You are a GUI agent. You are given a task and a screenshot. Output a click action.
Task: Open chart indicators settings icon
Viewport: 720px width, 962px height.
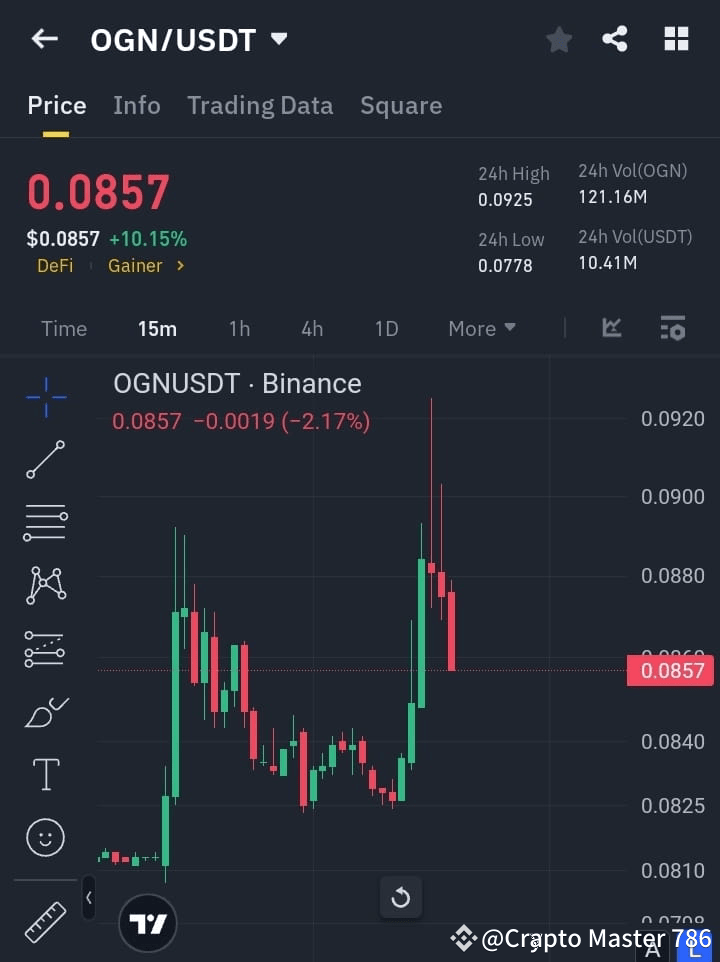tap(672, 328)
